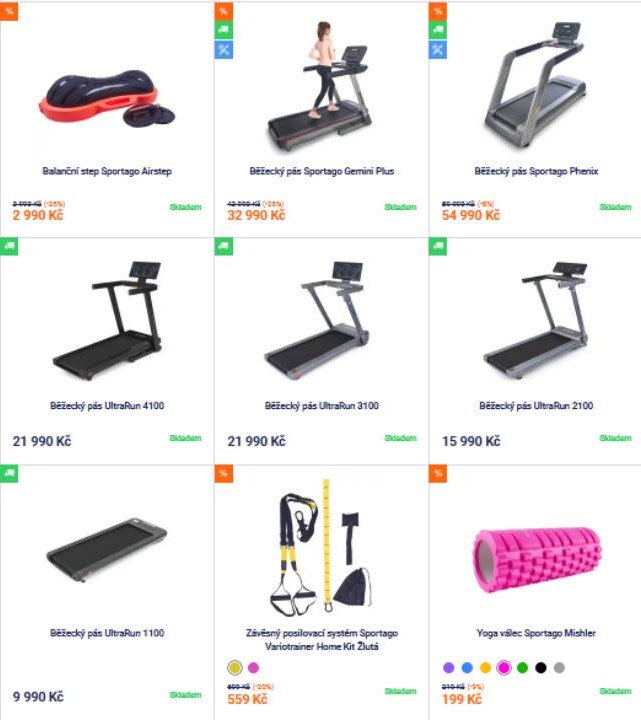641x720 pixels.
Task: Pick purple color for Yoga válec Mishler
Action: [449, 668]
